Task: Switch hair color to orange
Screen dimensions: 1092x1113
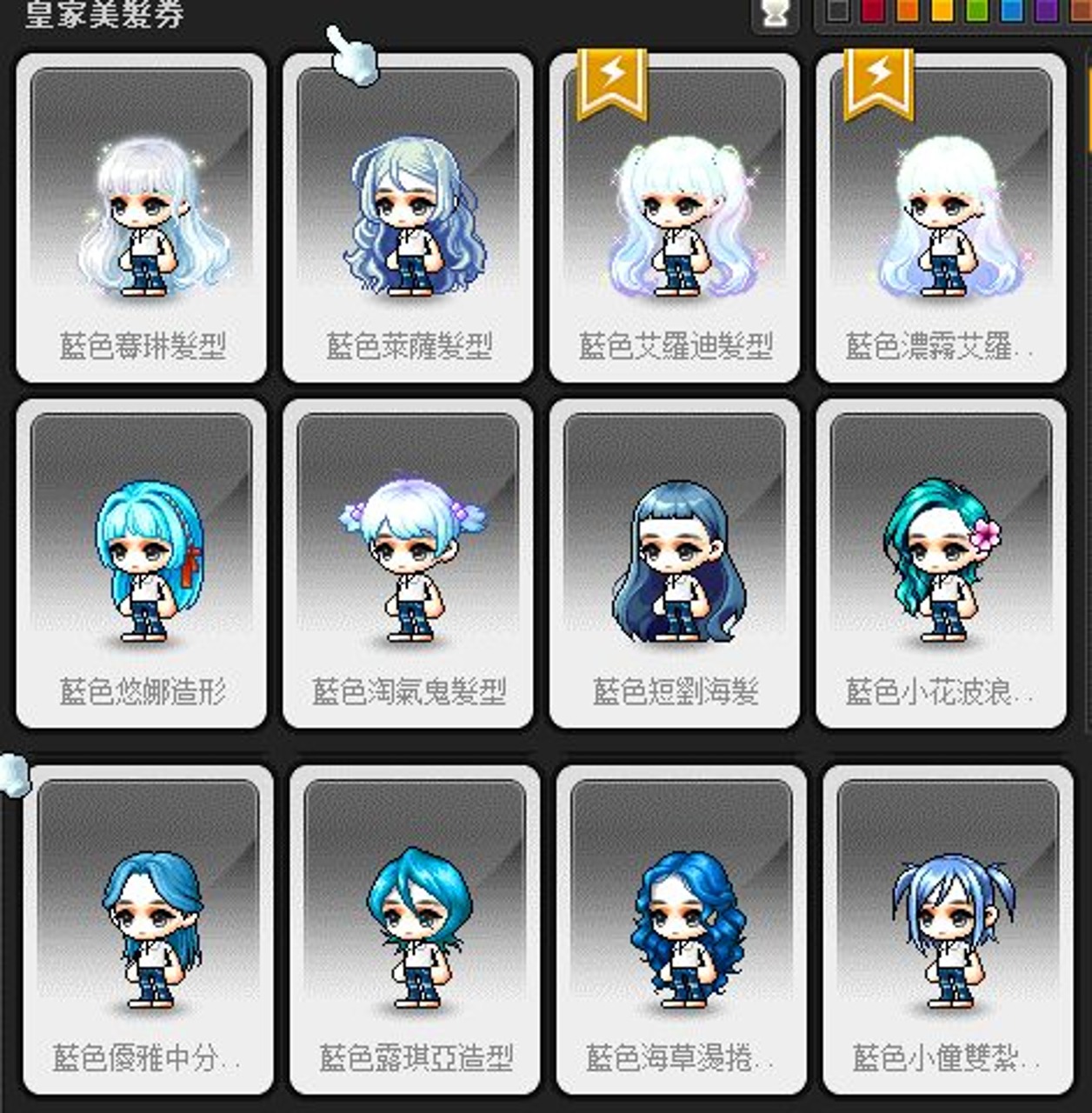Action: click(907, 10)
